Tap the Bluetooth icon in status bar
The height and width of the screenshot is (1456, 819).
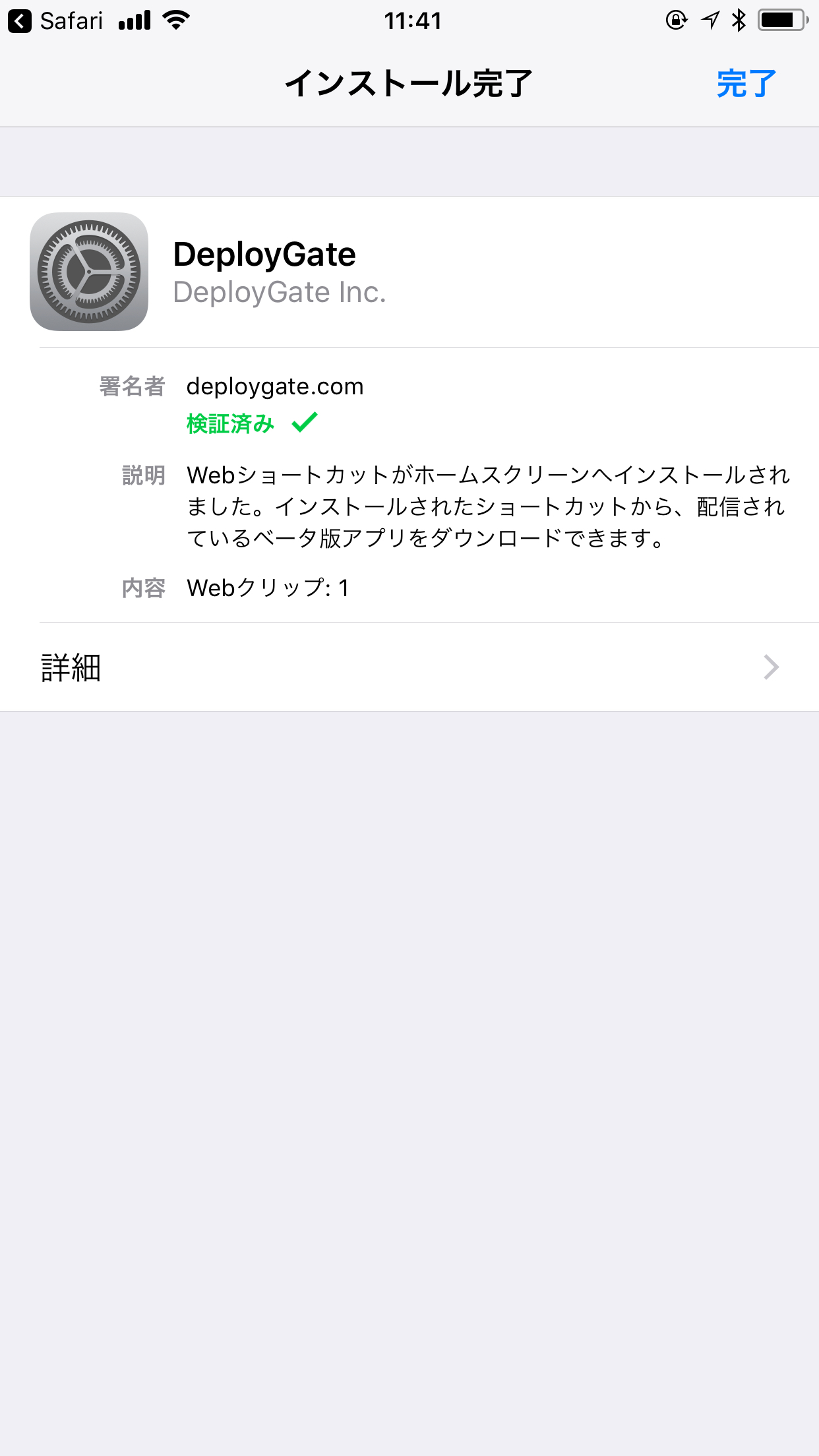pyautogui.click(x=737, y=20)
